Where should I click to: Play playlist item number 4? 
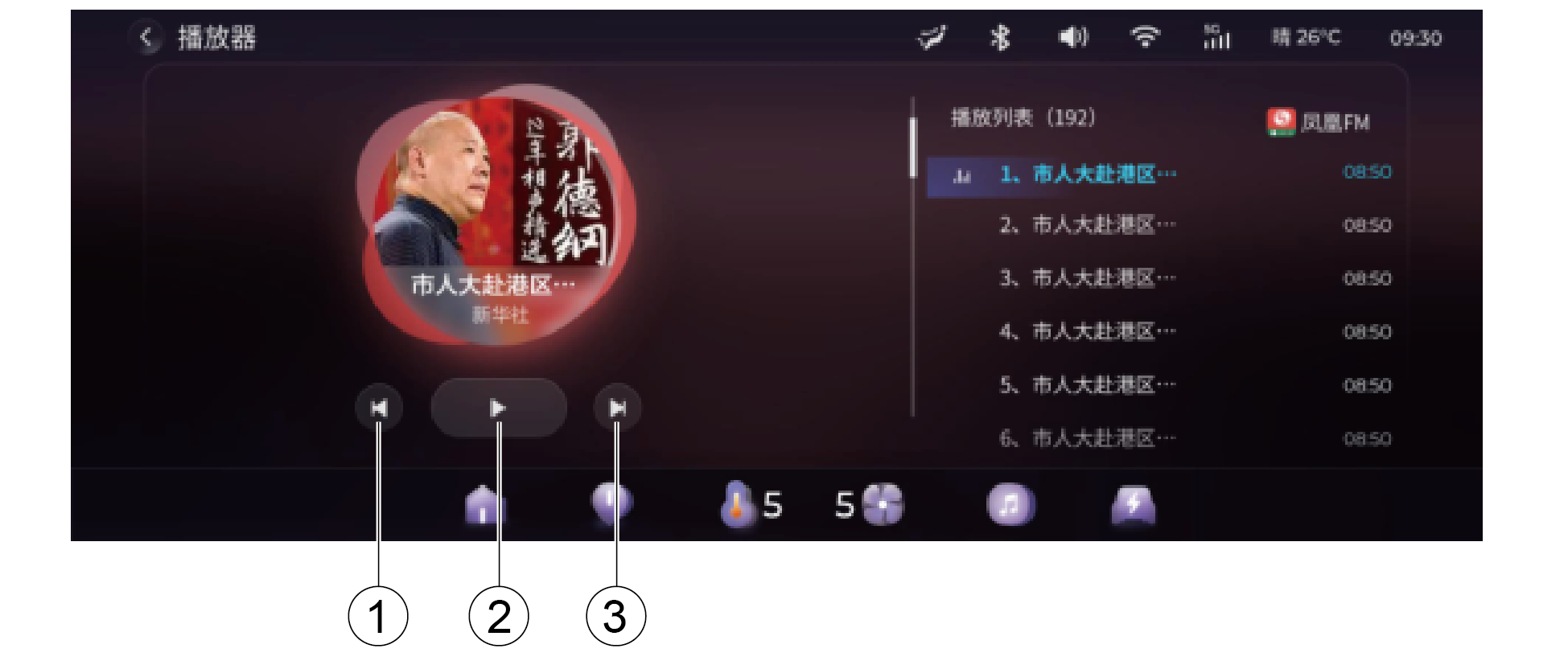[x=1087, y=331]
